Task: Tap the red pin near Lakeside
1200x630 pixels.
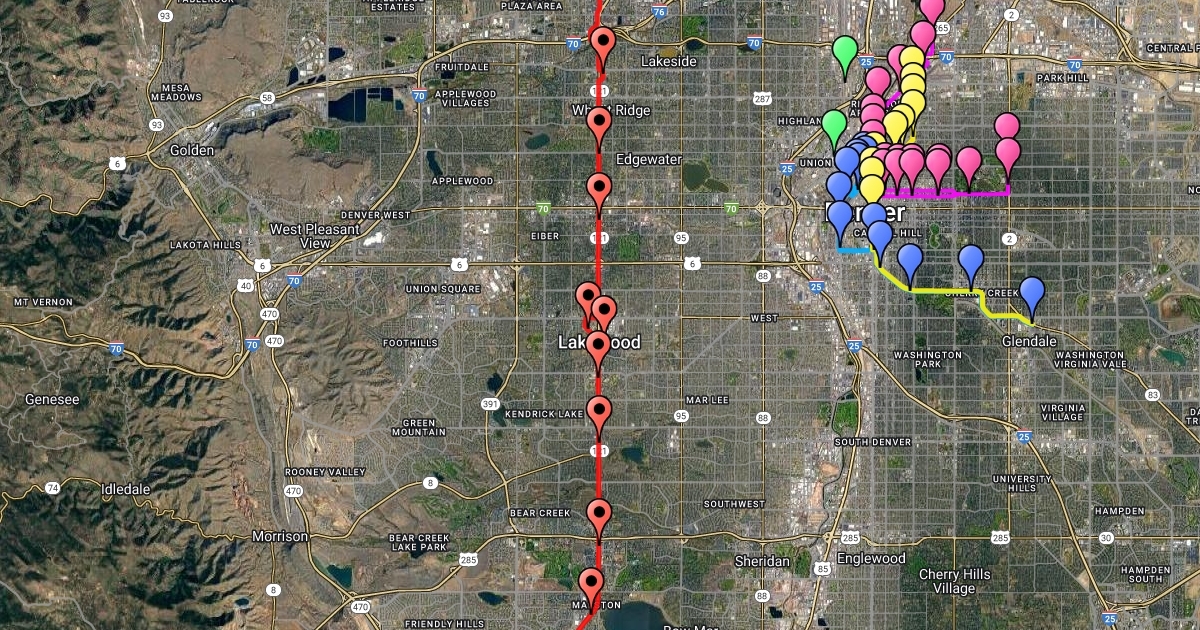Action: (603, 42)
